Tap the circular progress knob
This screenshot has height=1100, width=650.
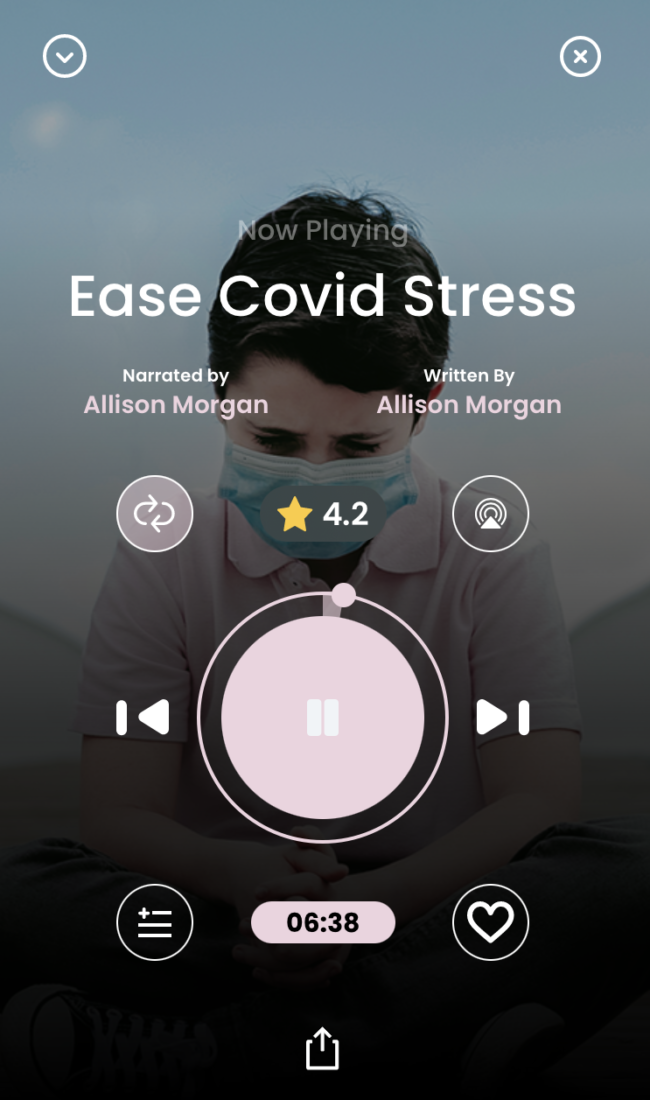[x=343, y=595]
